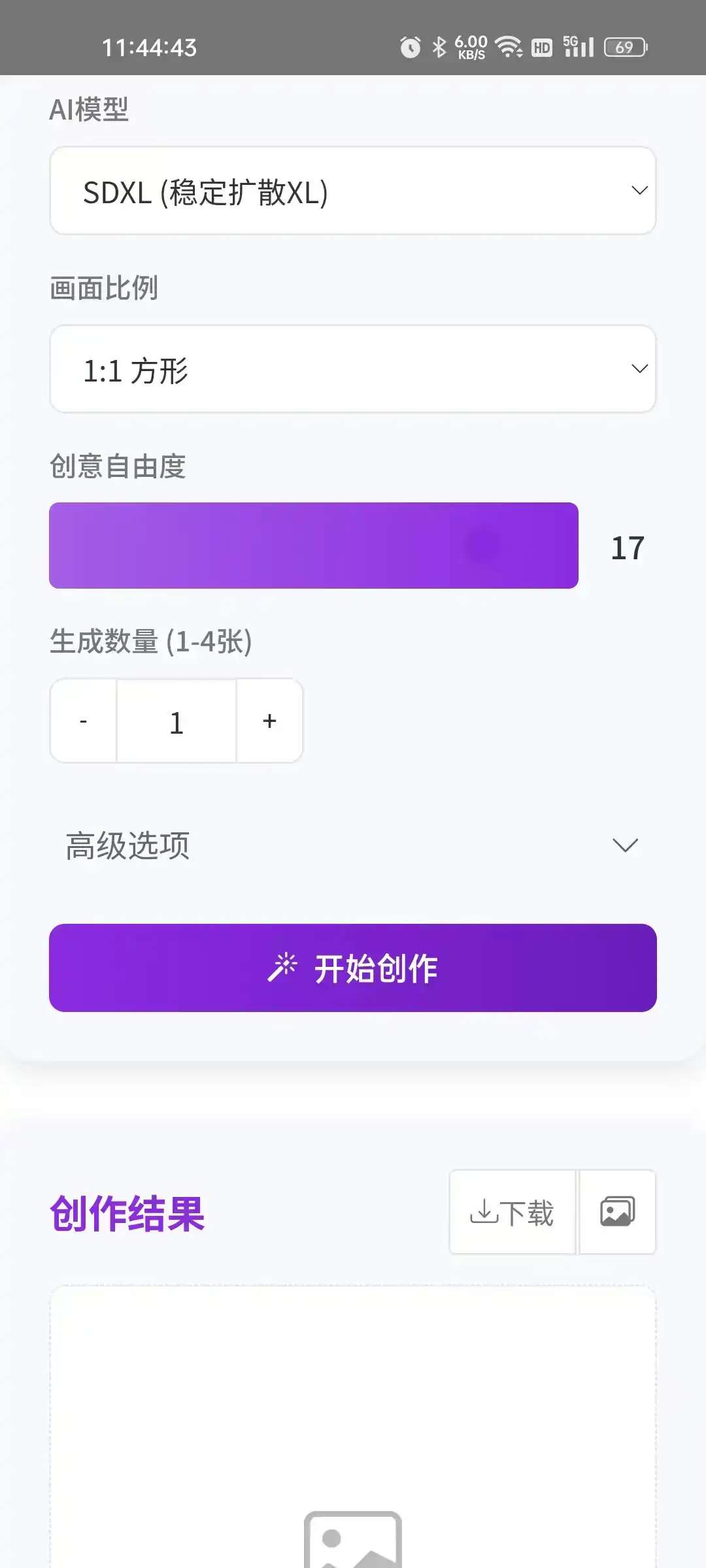
Task: Increase generation count with plus button
Action: (269, 721)
